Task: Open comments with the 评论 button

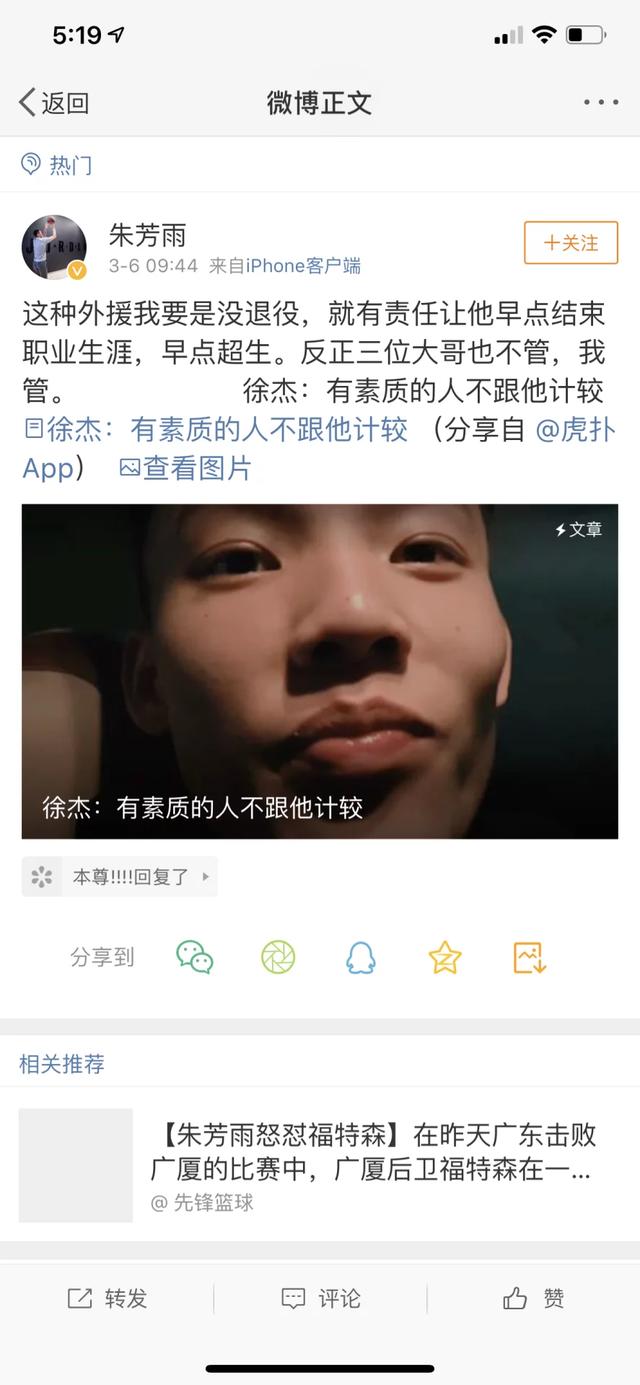Action: coord(320,1298)
